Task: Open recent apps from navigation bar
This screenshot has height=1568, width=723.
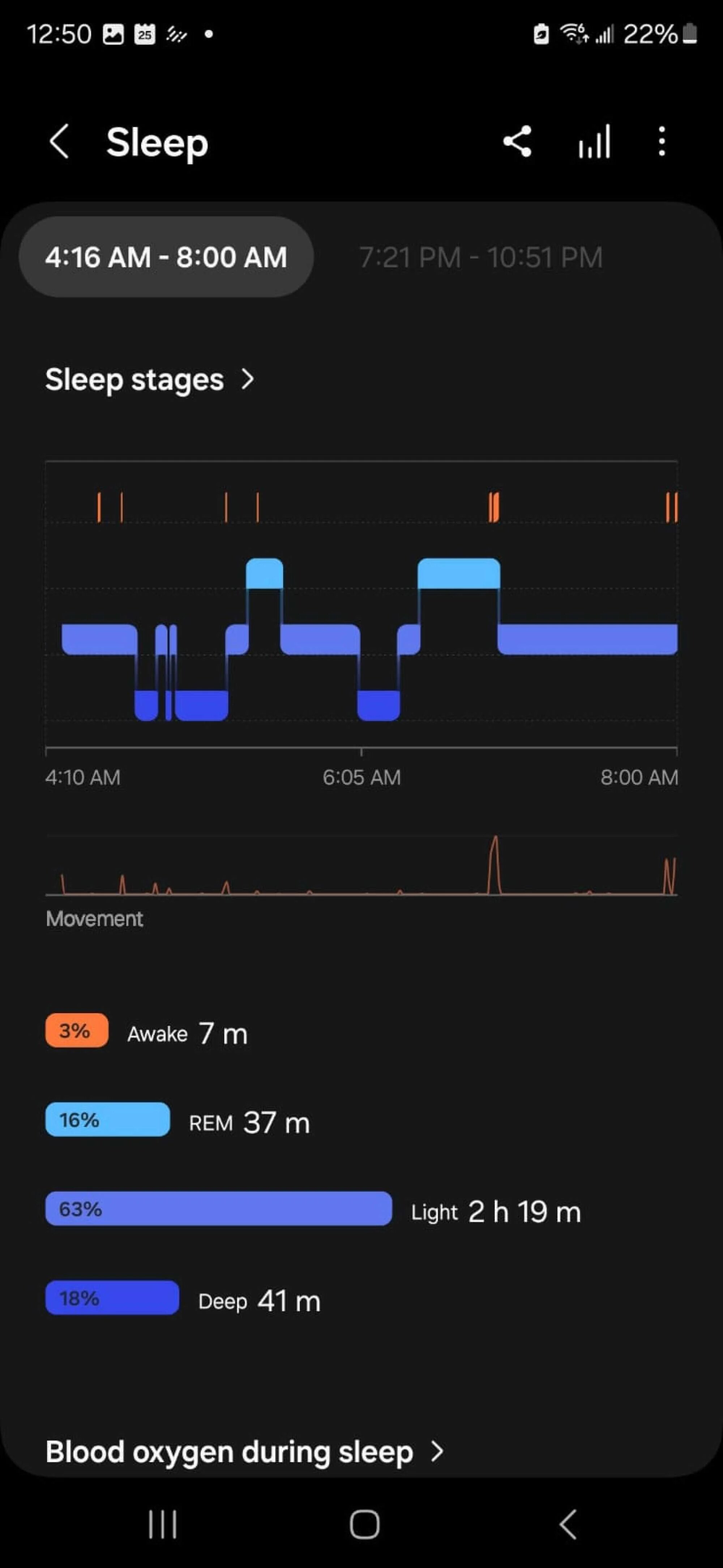Action: 162,1525
